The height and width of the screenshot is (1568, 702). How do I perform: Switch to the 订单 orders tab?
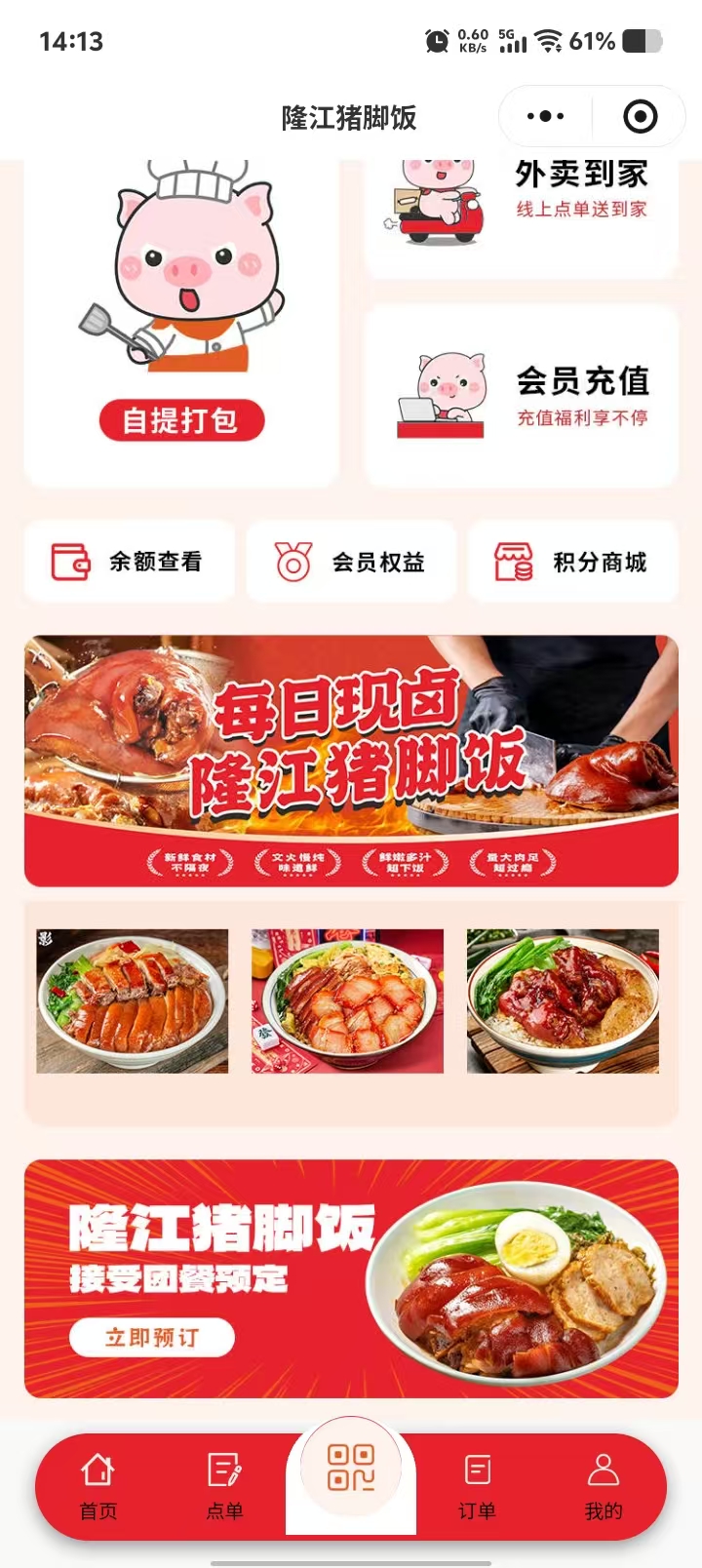(477, 1486)
